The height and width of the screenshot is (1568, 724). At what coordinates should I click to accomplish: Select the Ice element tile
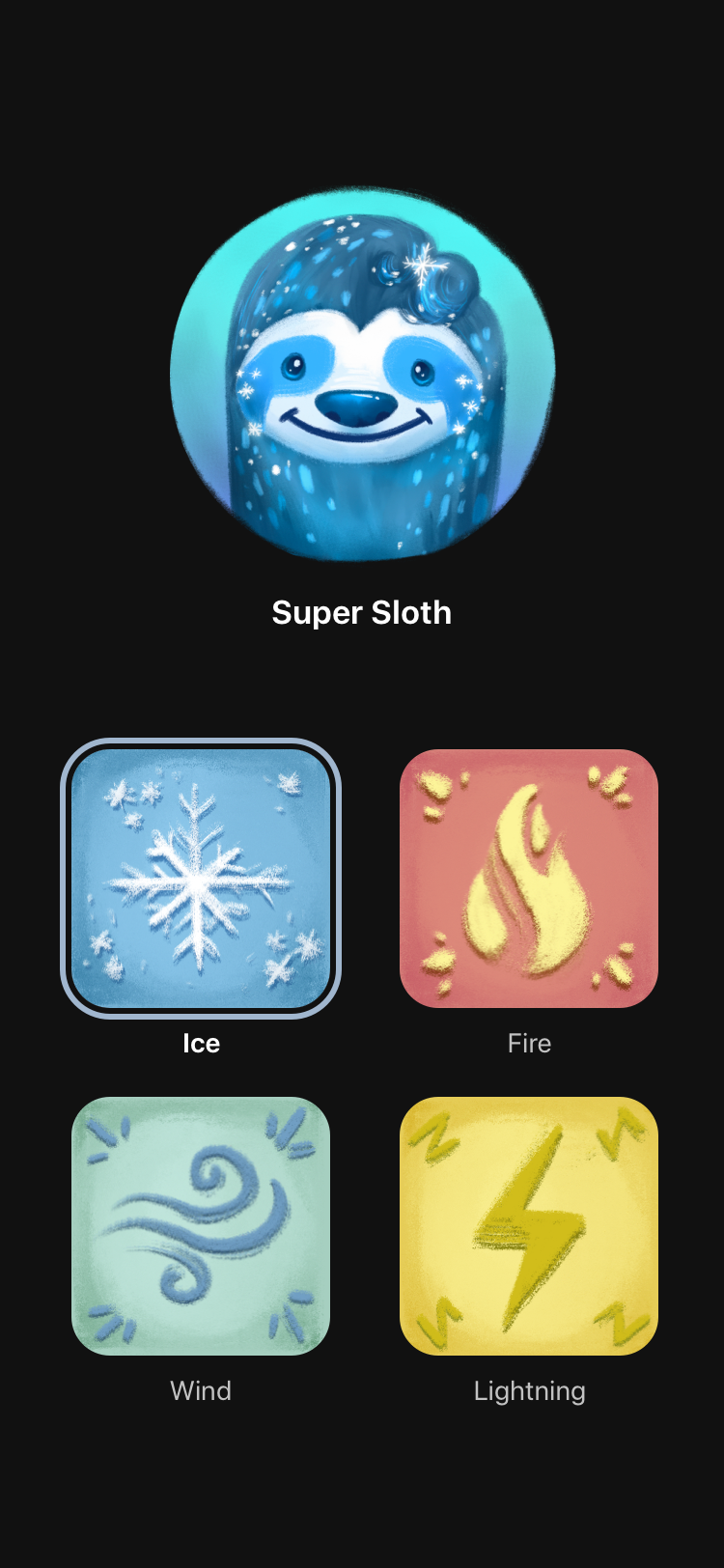201,879
